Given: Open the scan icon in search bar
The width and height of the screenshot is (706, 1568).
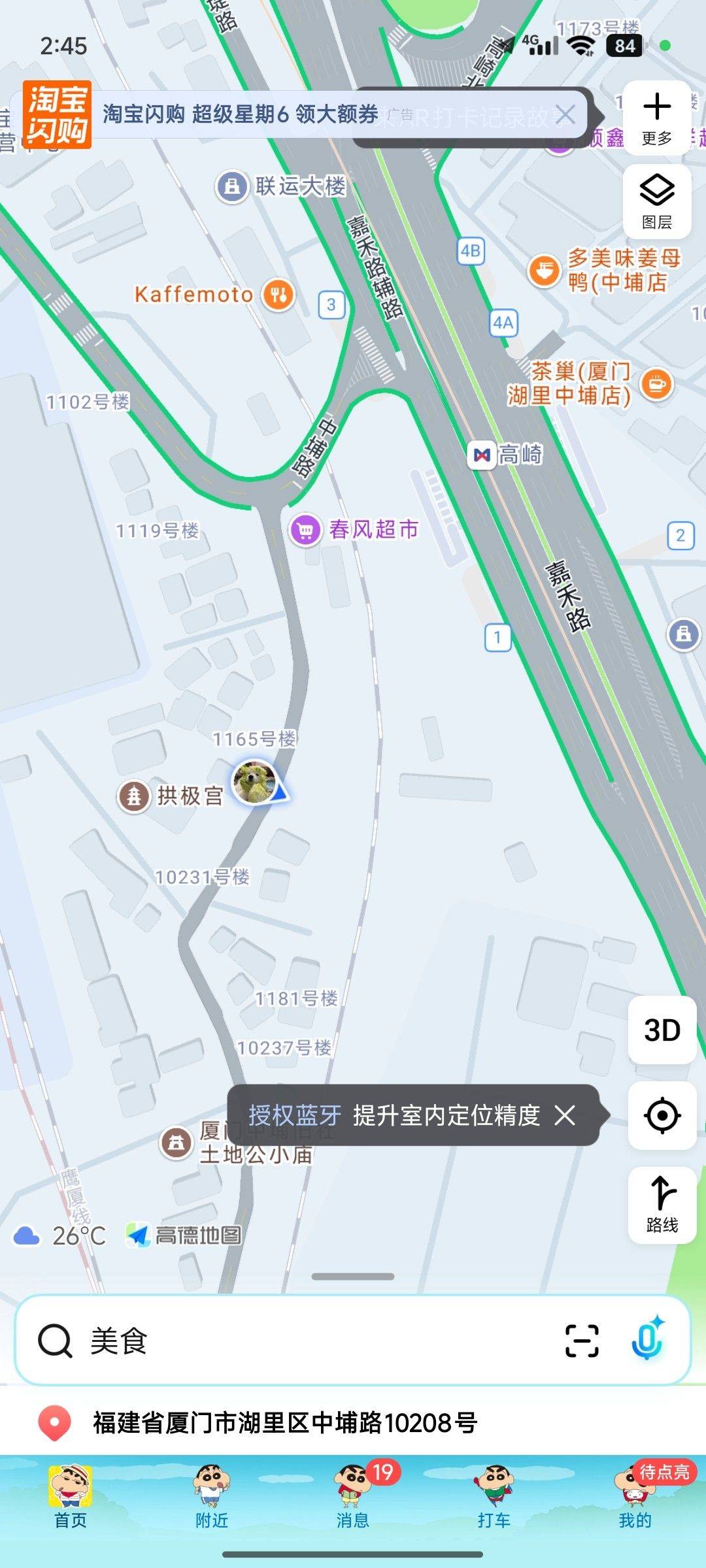Looking at the screenshot, I should tap(581, 1341).
